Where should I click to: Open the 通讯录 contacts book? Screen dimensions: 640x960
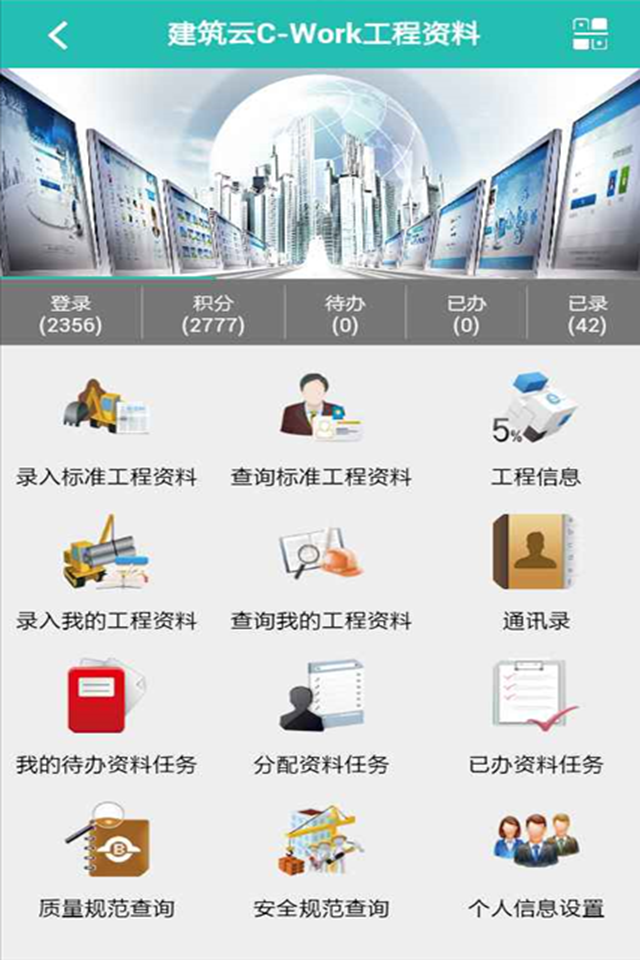coord(536,573)
